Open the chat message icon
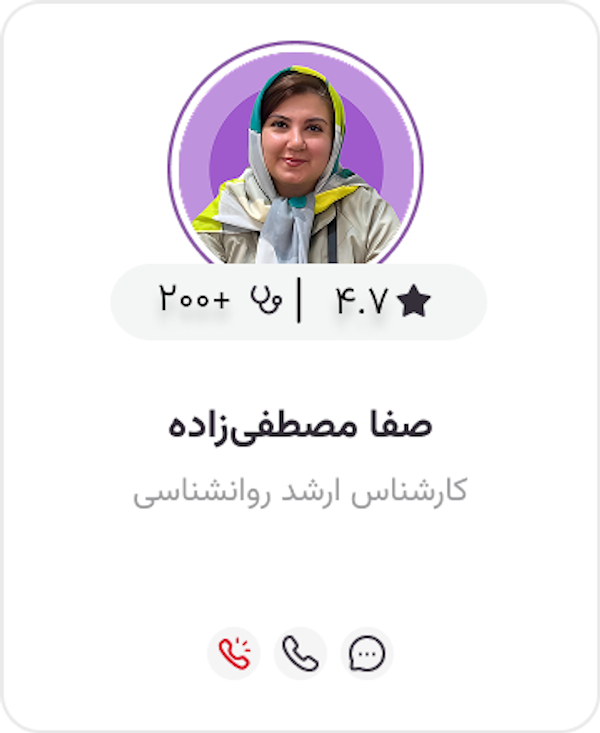This screenshot has height=733, width=600. click(x=367, y=654)
